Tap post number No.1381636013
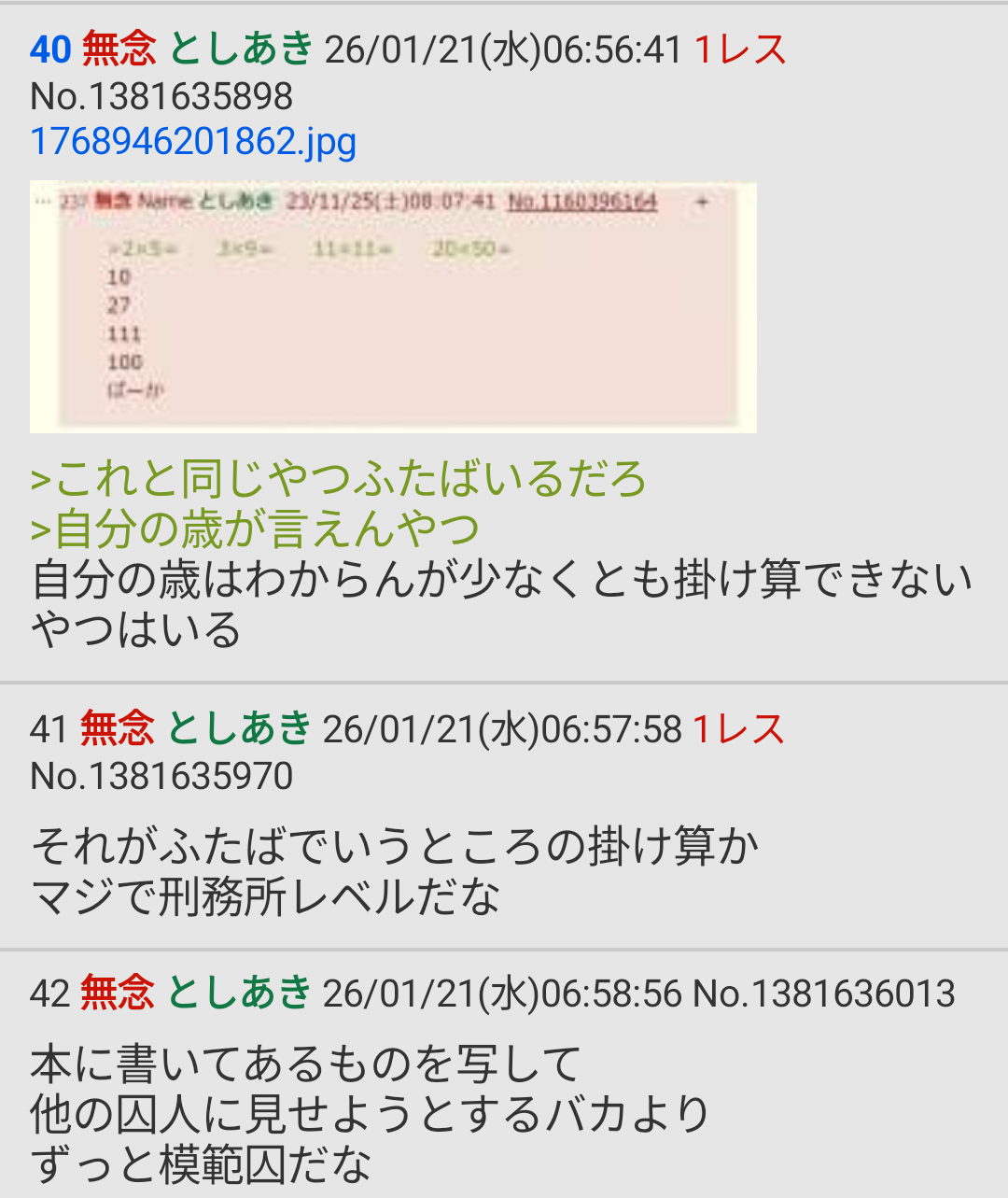The height and width of the screenshot is (1198, 1008). (x=823, y=994)
